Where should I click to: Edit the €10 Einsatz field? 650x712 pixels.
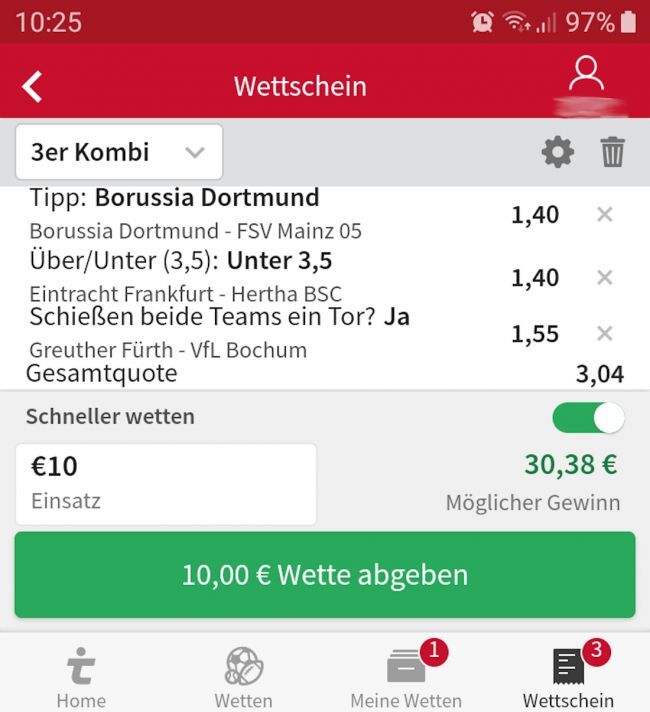[x=166, y=484]
